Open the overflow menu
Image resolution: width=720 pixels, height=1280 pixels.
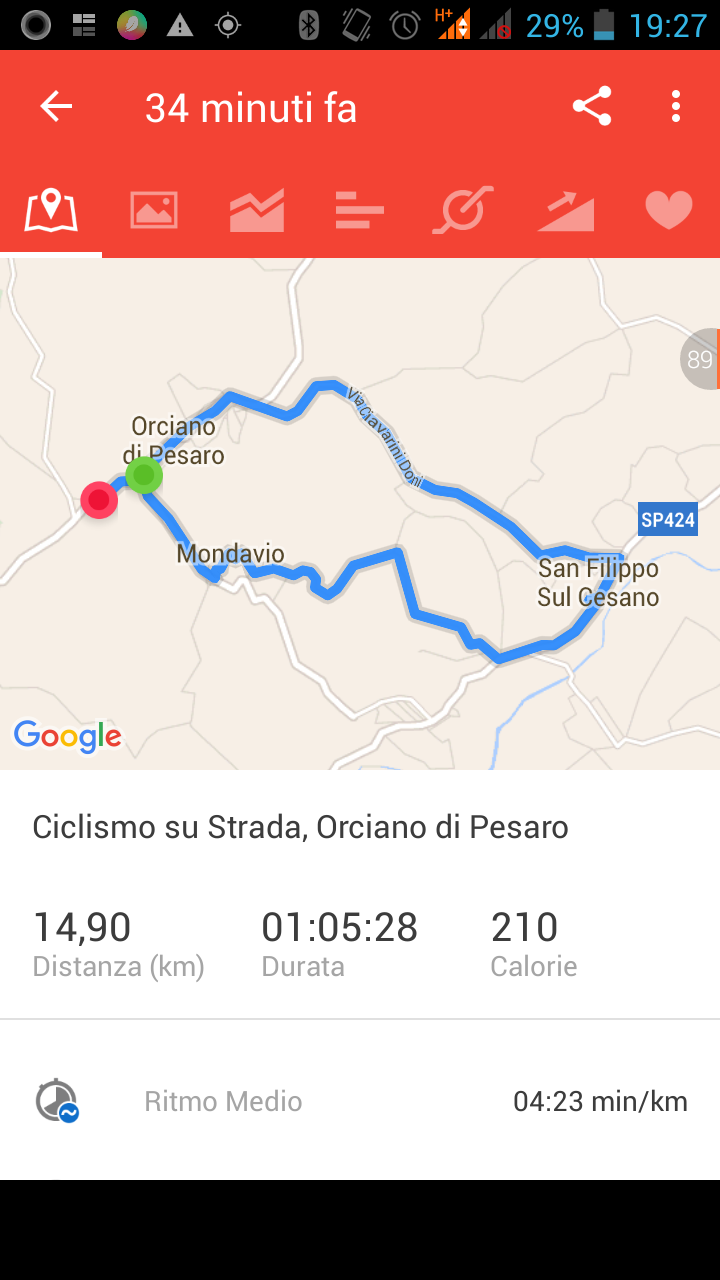point(676,106)
